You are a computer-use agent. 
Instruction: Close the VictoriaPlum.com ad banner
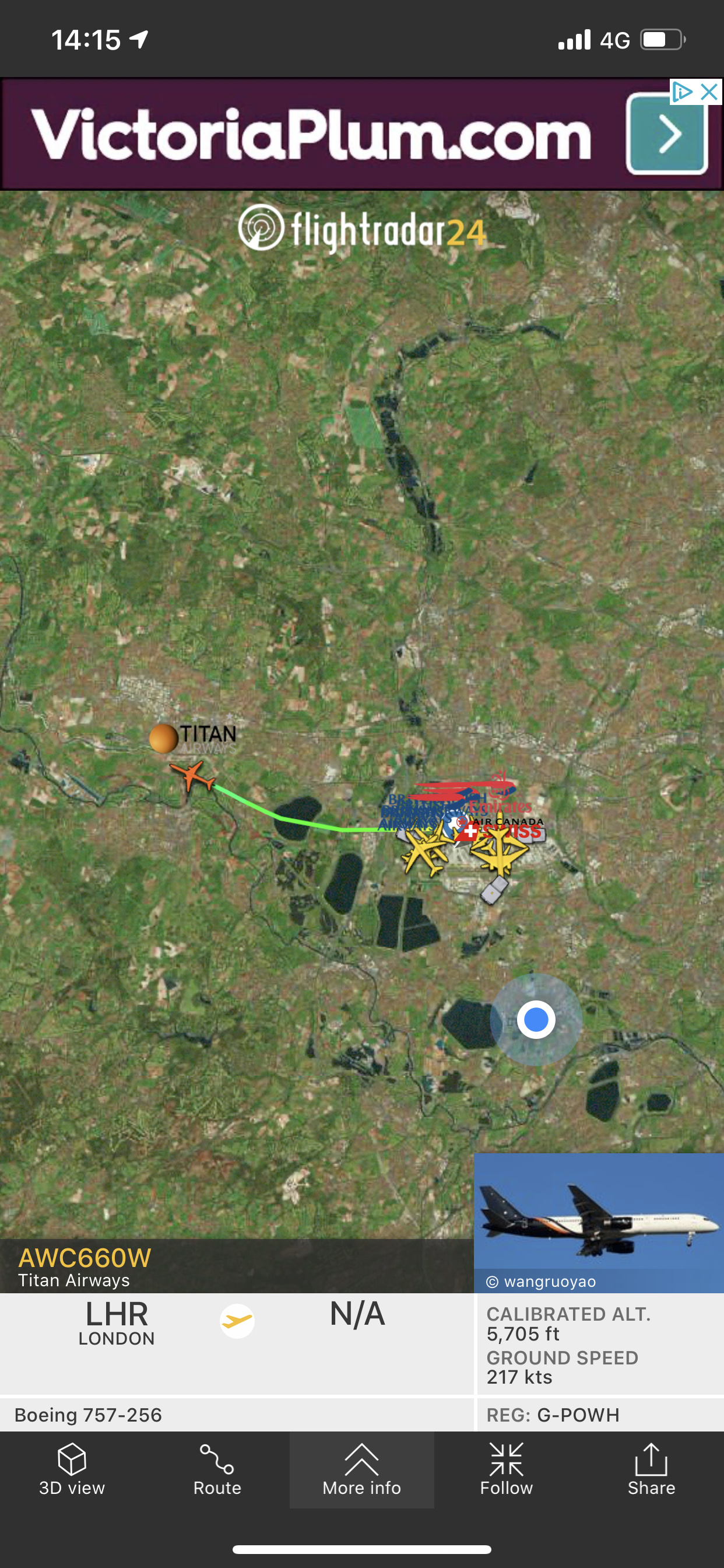709,93
